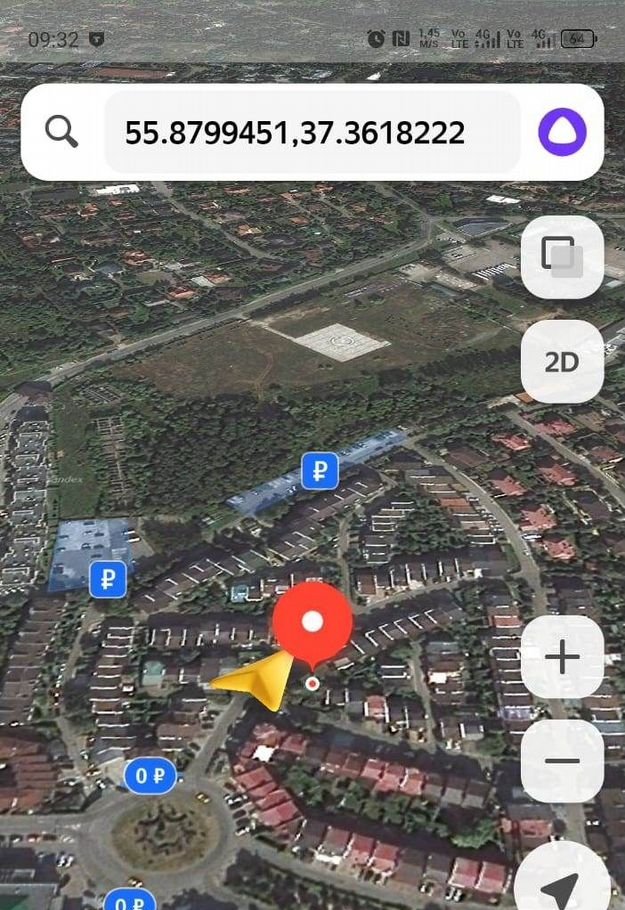
Task: Zoom in with the plus button
Action: (562, 657)
